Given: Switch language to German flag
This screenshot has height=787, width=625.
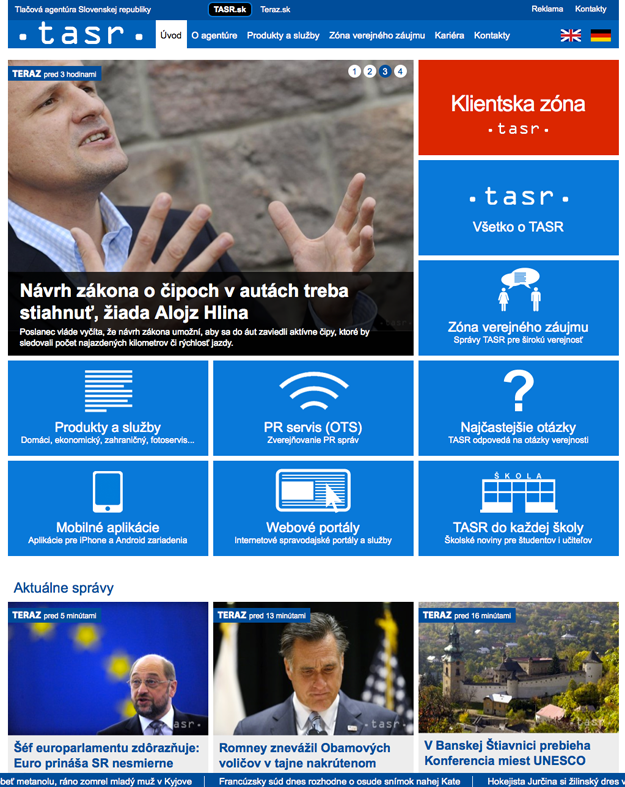Looking at the screenshot, I should point(600,36).
